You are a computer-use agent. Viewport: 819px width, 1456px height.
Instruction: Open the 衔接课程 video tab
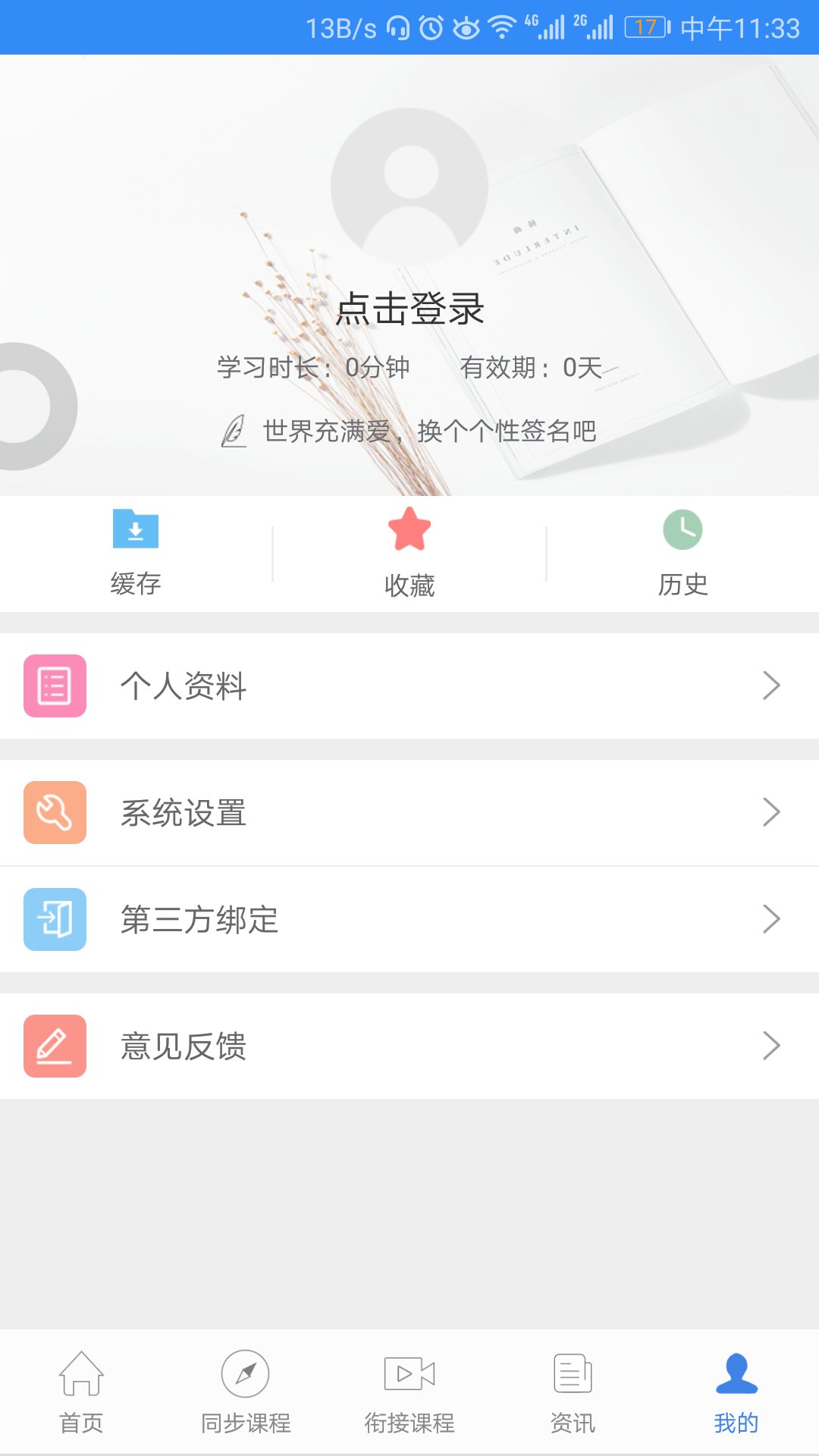point(409,1395)
